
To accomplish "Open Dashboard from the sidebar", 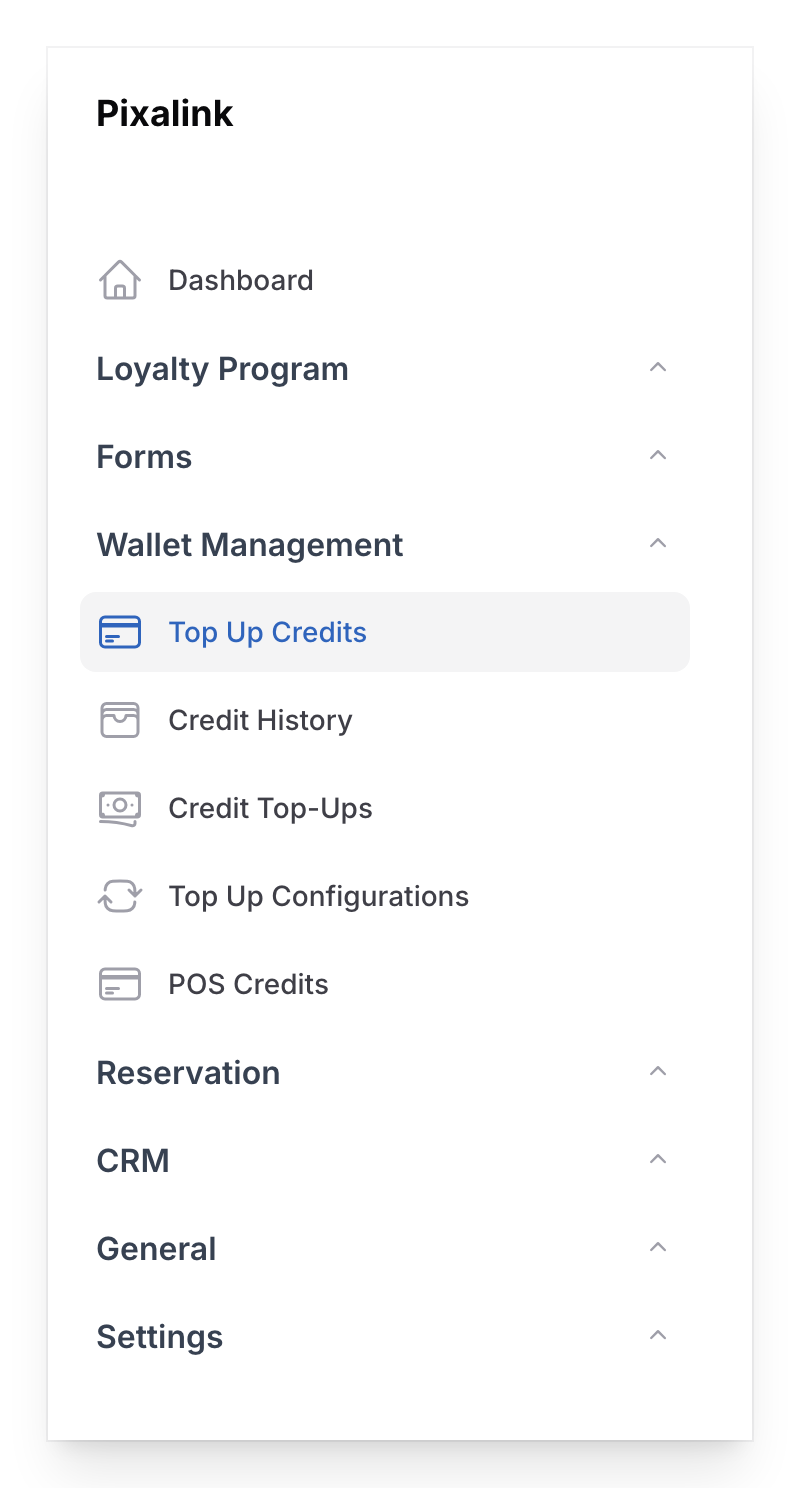I will tap(240, 280).
